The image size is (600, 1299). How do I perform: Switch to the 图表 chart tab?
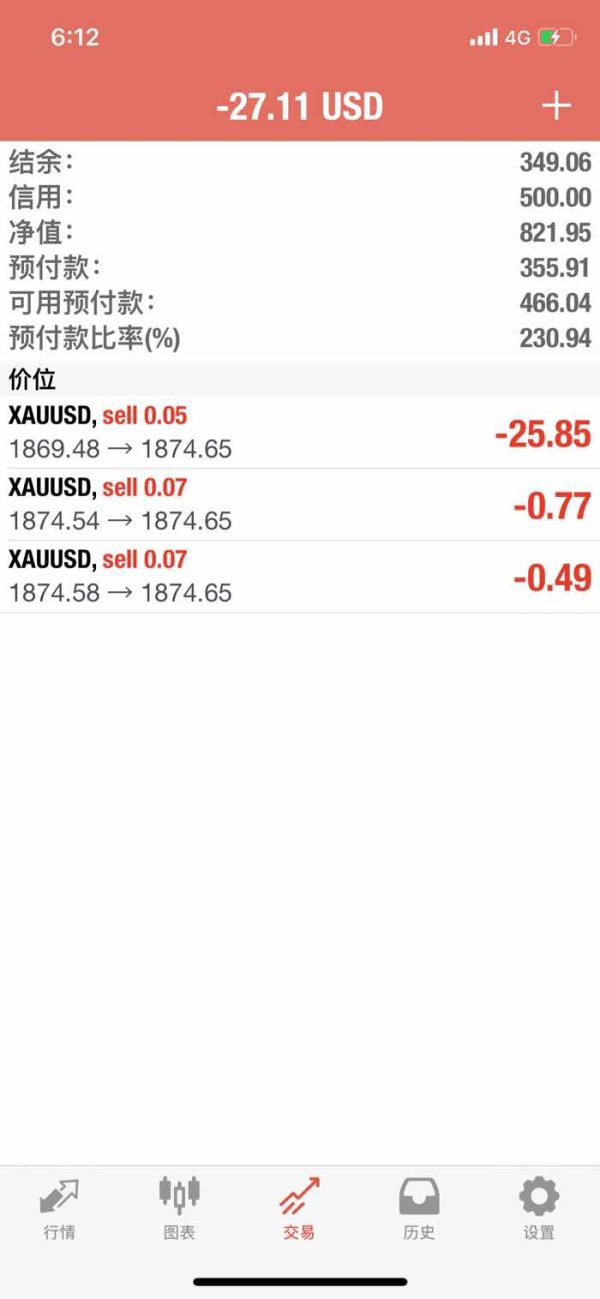(179, 1208)
